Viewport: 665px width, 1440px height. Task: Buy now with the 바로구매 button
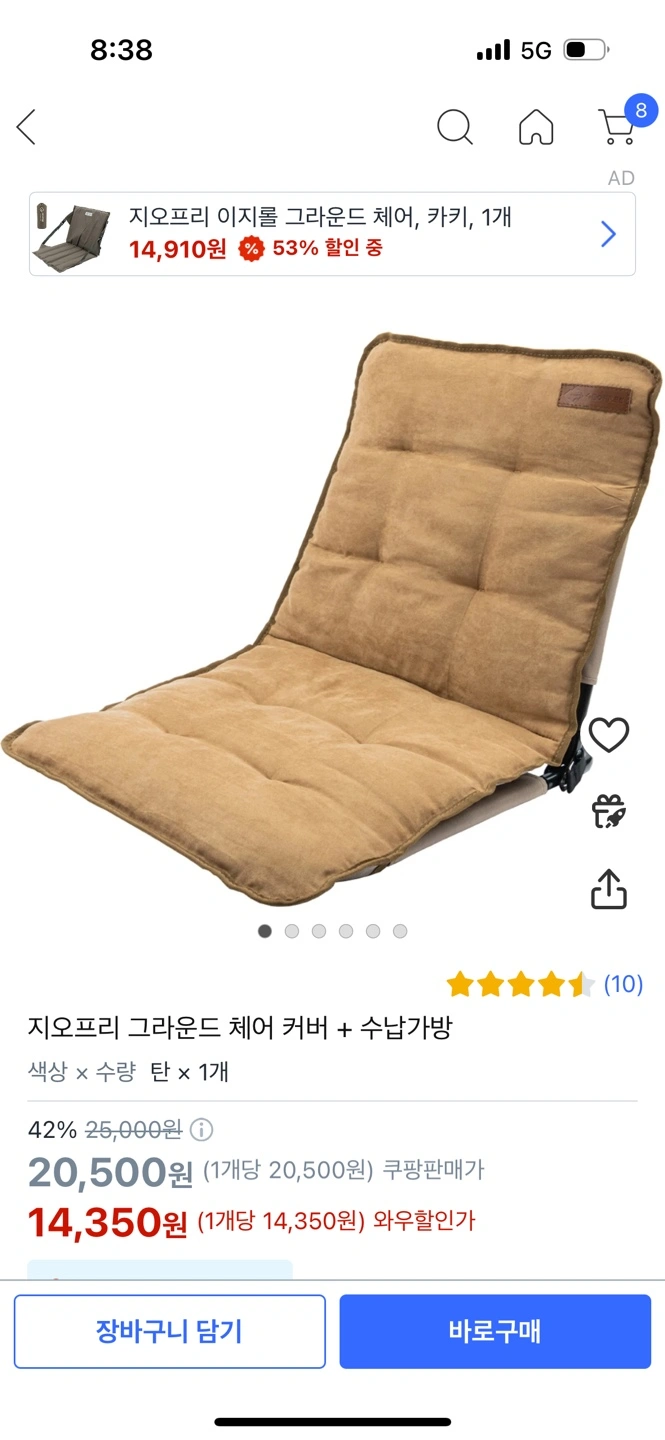495,1331
